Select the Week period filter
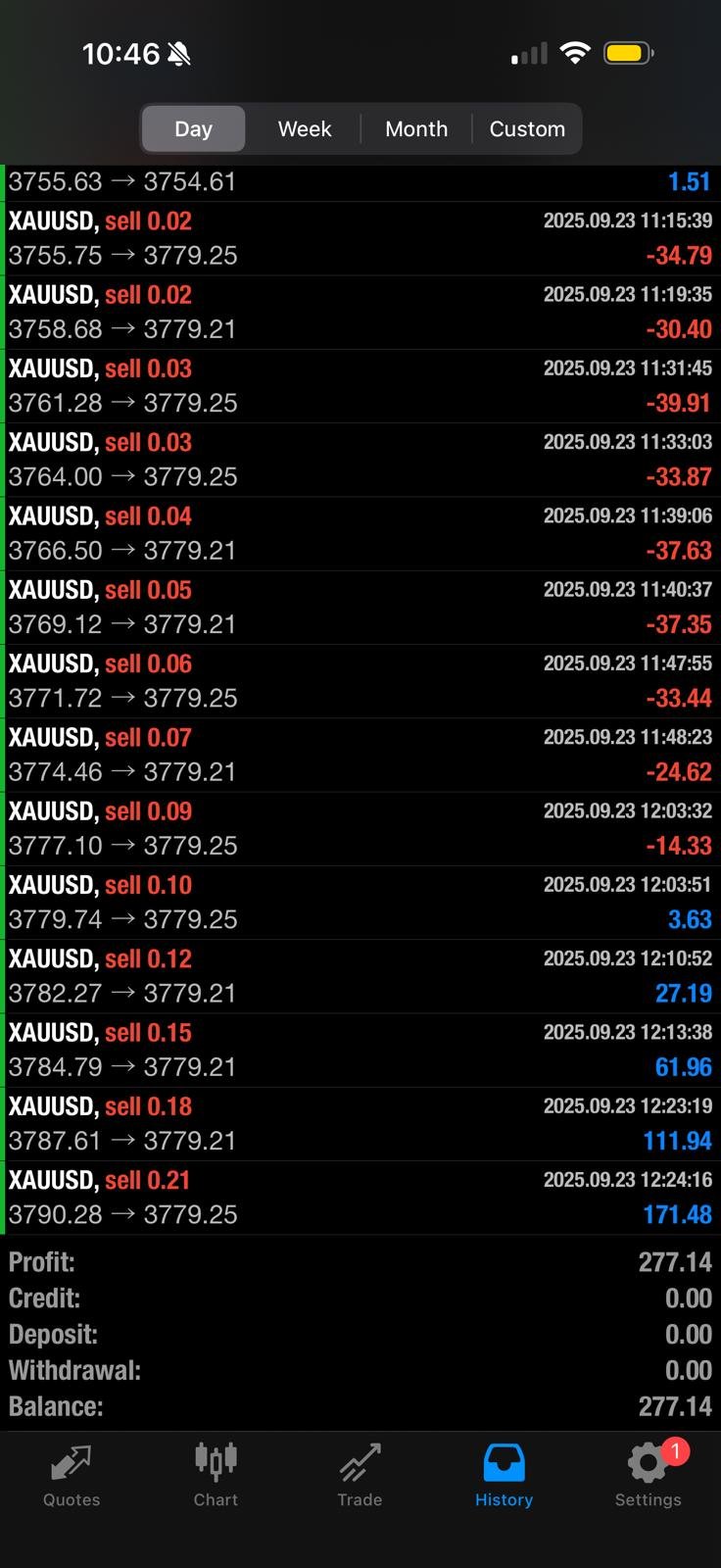721x1568 pixels. (305, 129)
